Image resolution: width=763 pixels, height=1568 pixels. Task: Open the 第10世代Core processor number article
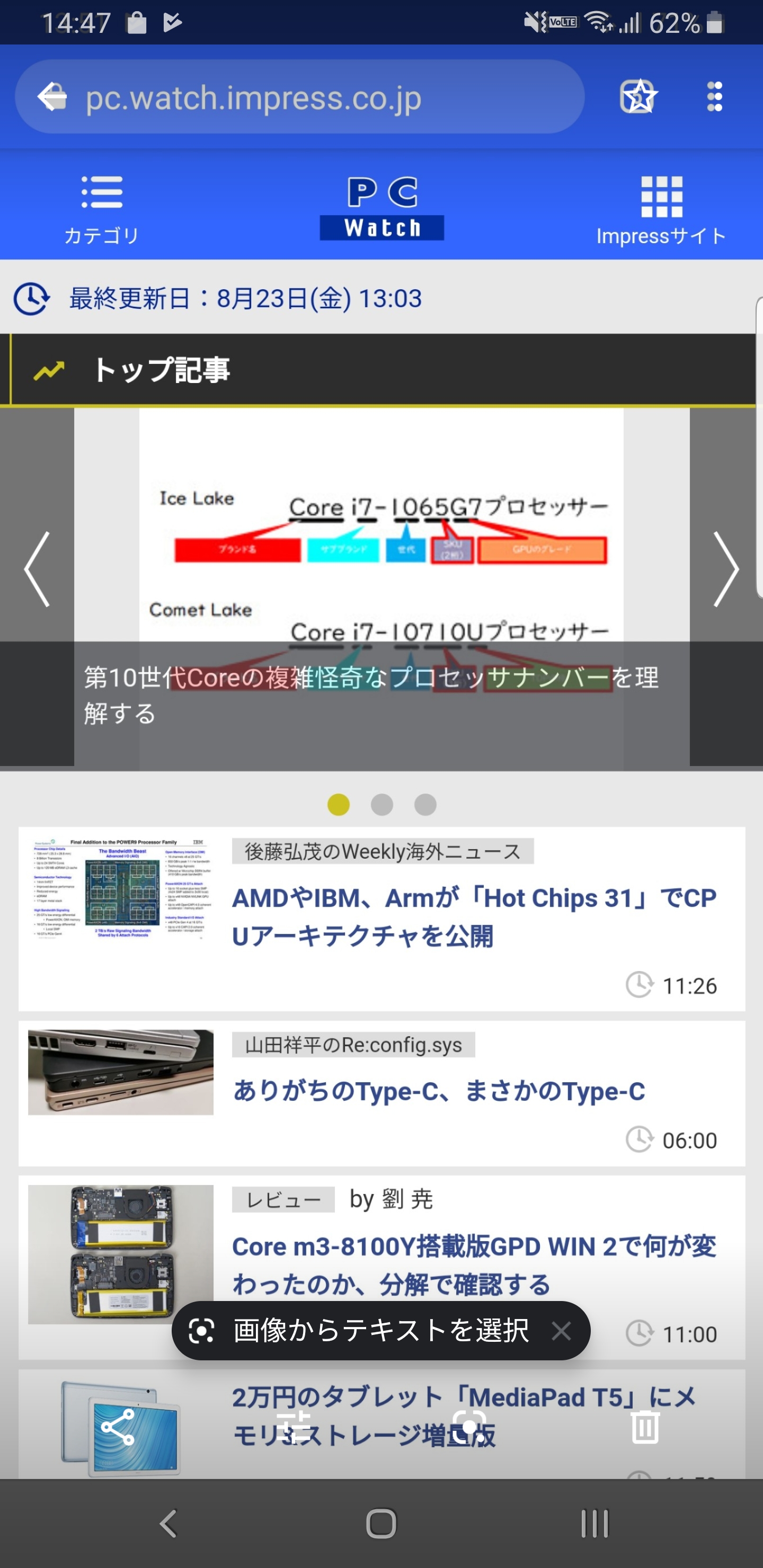click(371, 694)
